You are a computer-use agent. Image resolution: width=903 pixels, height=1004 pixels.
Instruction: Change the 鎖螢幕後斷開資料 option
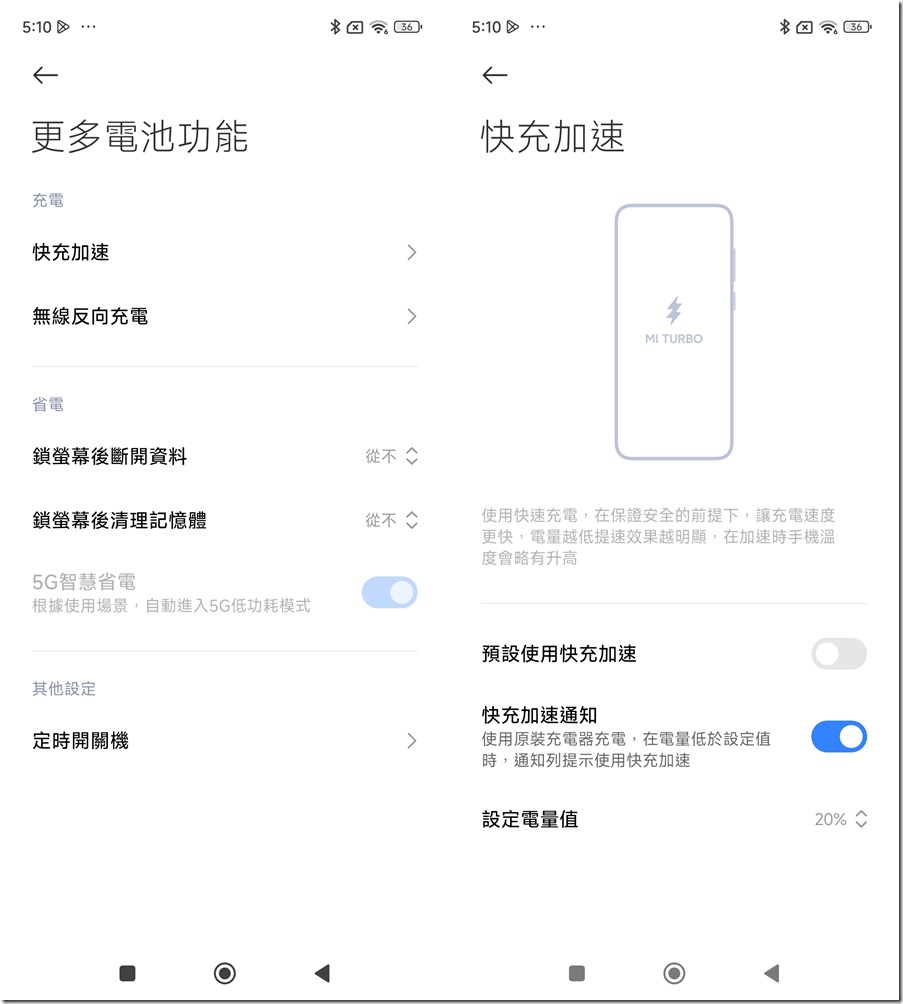point(391,456)
